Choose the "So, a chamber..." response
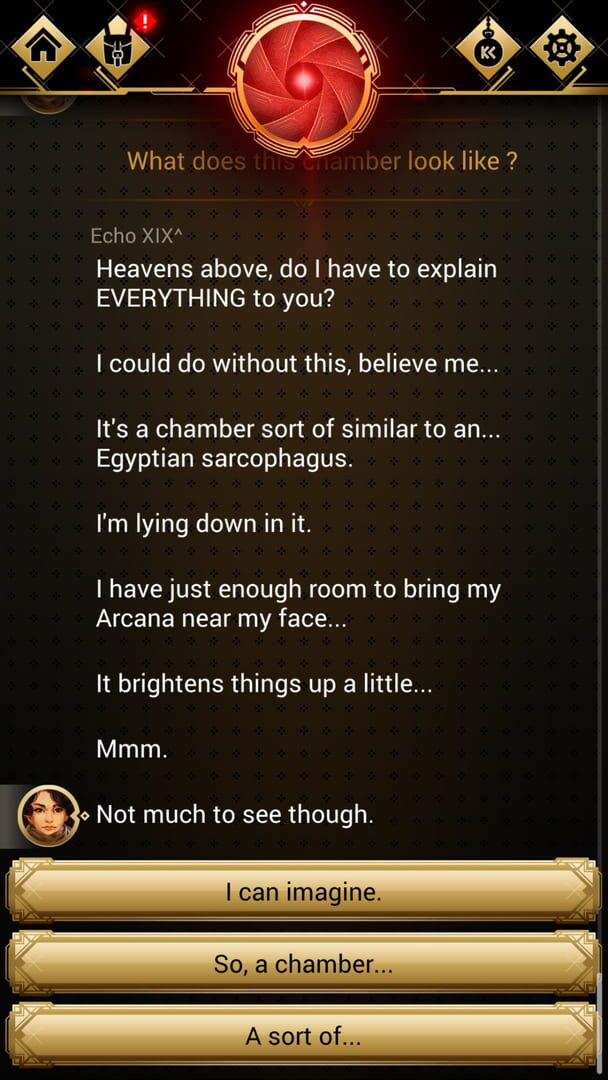The image size is (608, 1080). pos(303,964)
